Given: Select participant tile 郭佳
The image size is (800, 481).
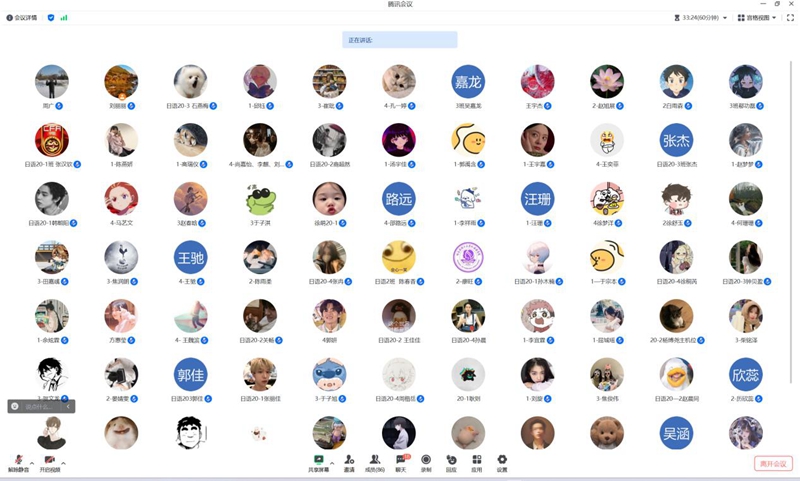Looking at the screenshot, I should [190, 375].
